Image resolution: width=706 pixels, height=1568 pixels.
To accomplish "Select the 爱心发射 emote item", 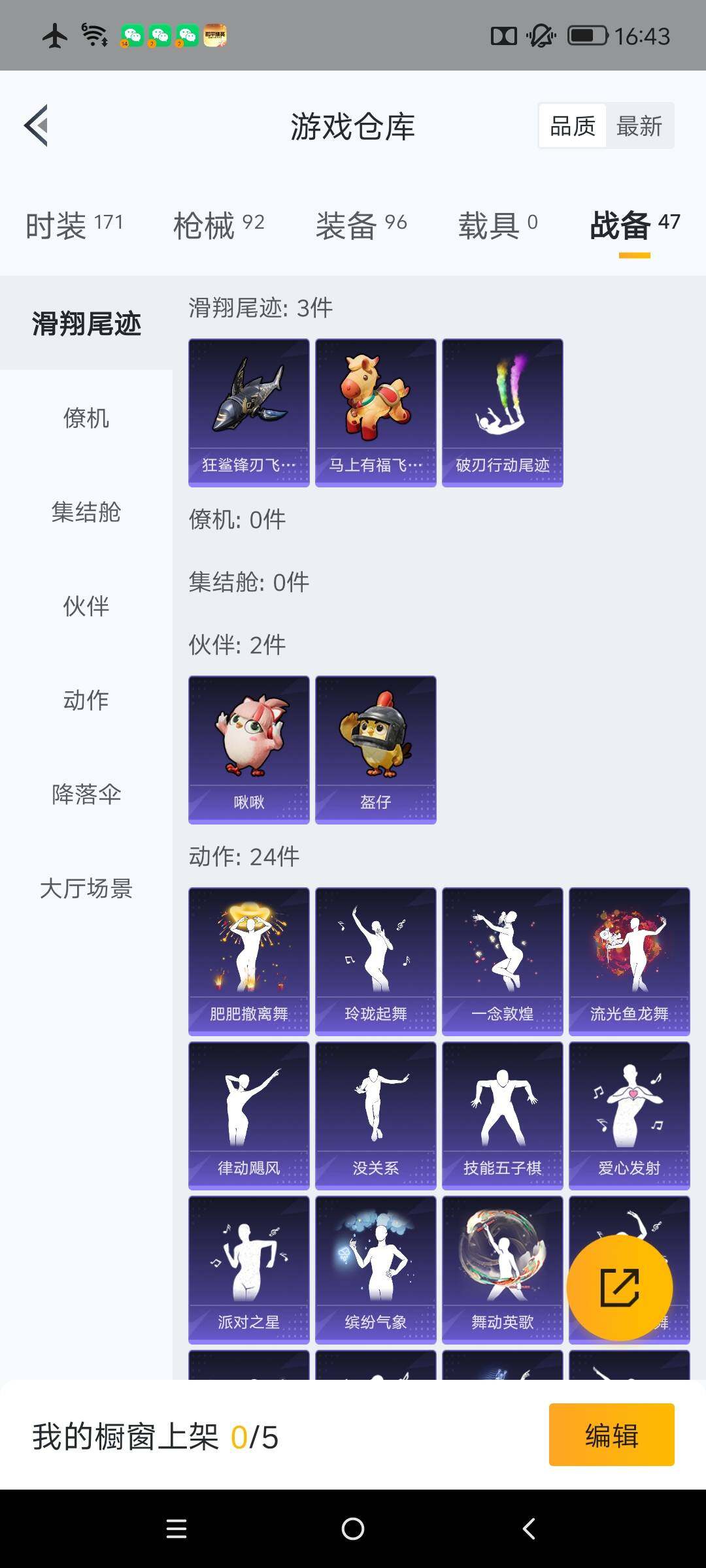I will tap(629, 1114).
